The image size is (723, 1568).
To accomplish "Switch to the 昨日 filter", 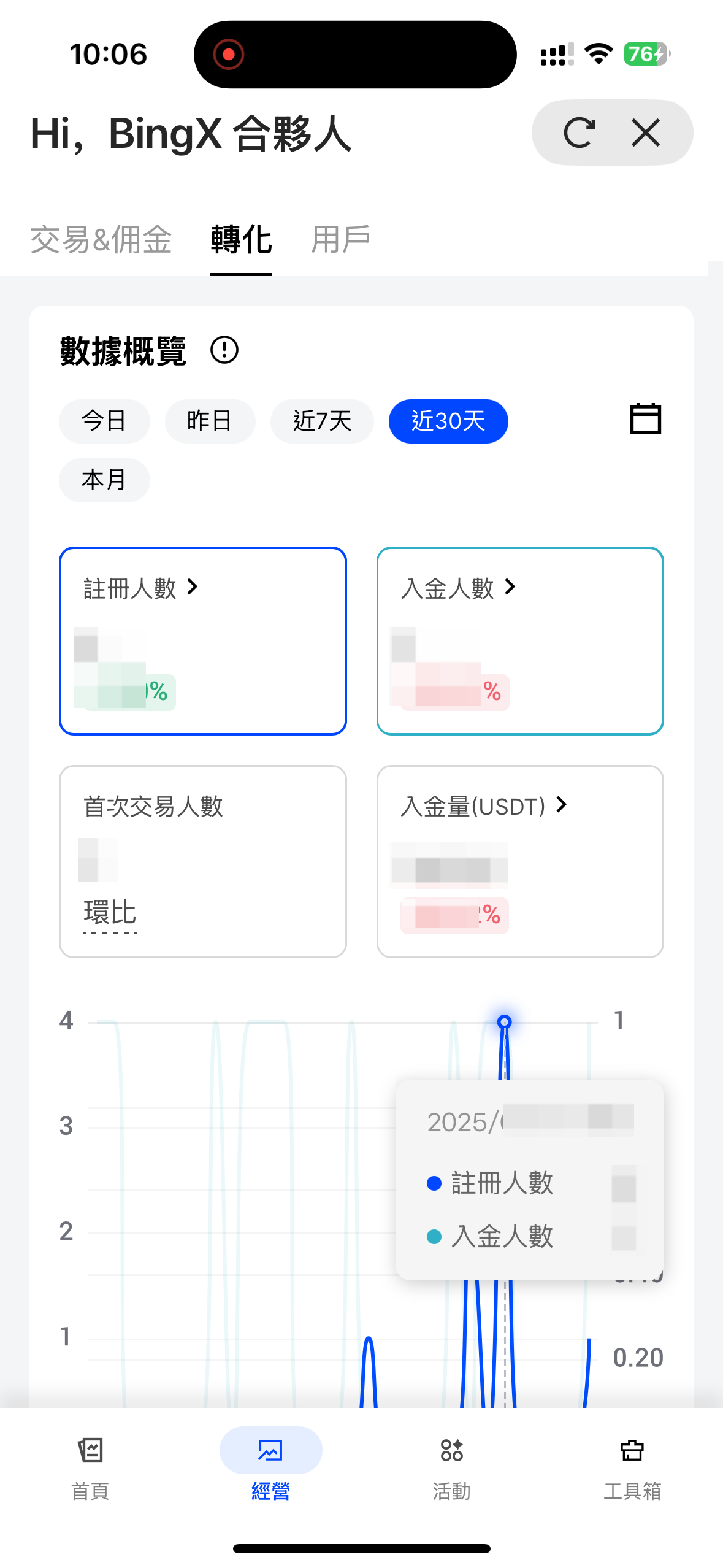I will [210, 421].
